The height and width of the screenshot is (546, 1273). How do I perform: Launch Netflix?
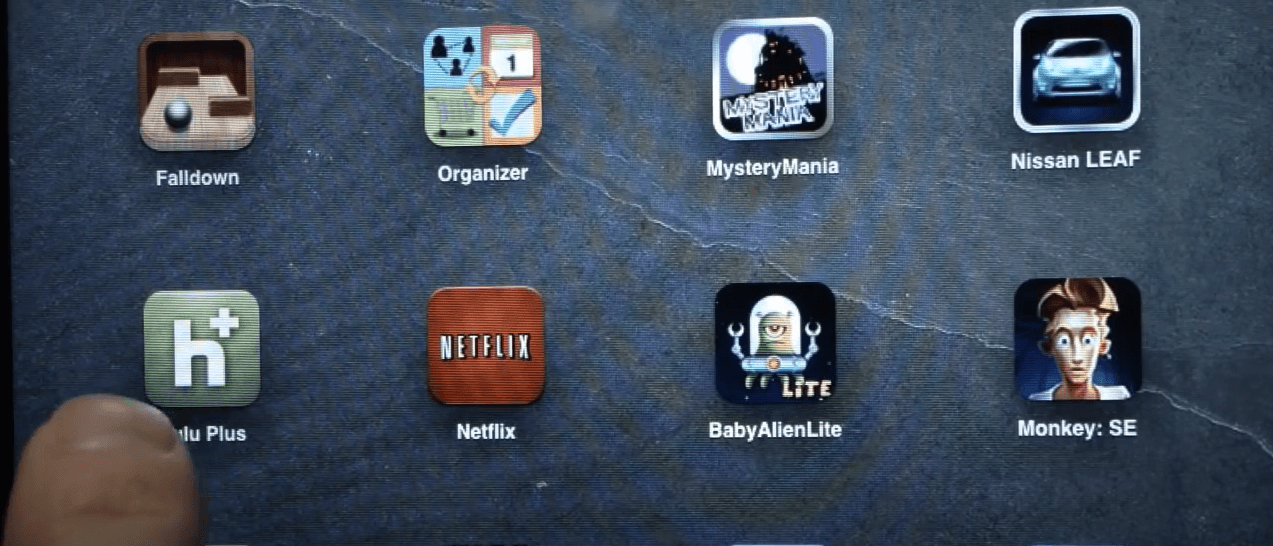coord(485,345)
